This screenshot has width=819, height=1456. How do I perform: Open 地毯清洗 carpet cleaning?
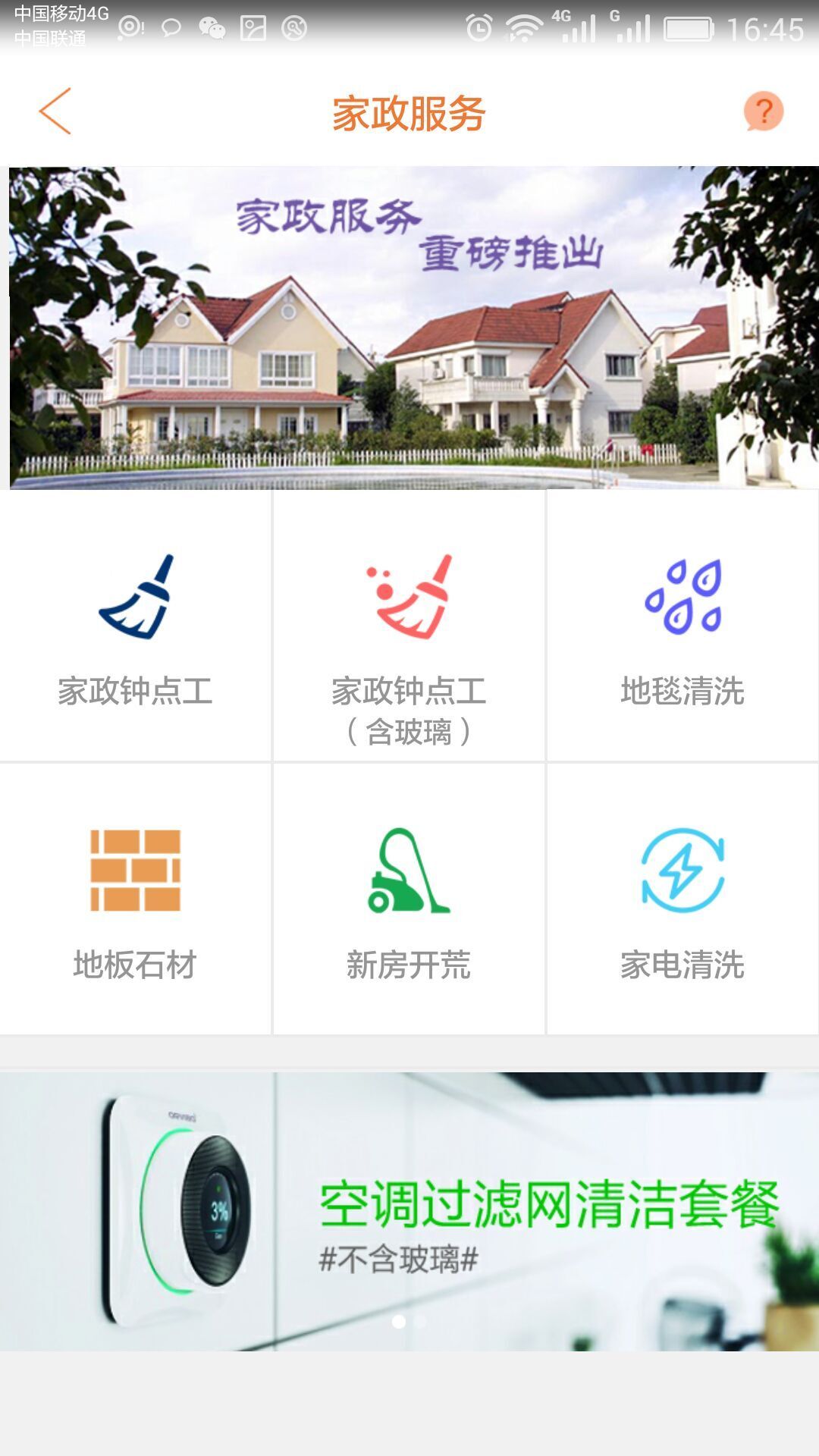pyautogui.click(x=682, y=626)
